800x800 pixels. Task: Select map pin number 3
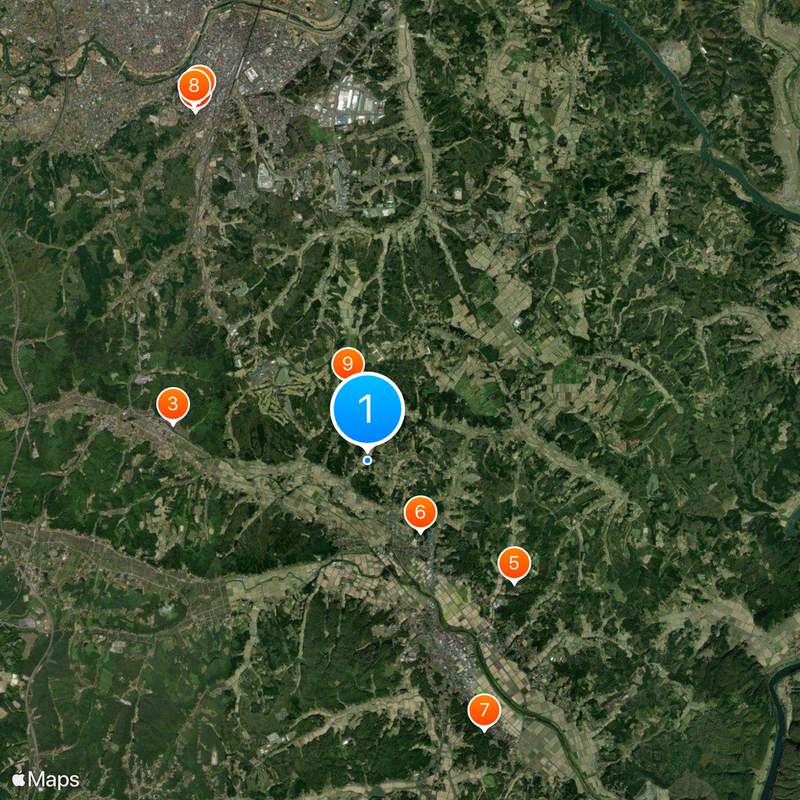coord(173,405)
